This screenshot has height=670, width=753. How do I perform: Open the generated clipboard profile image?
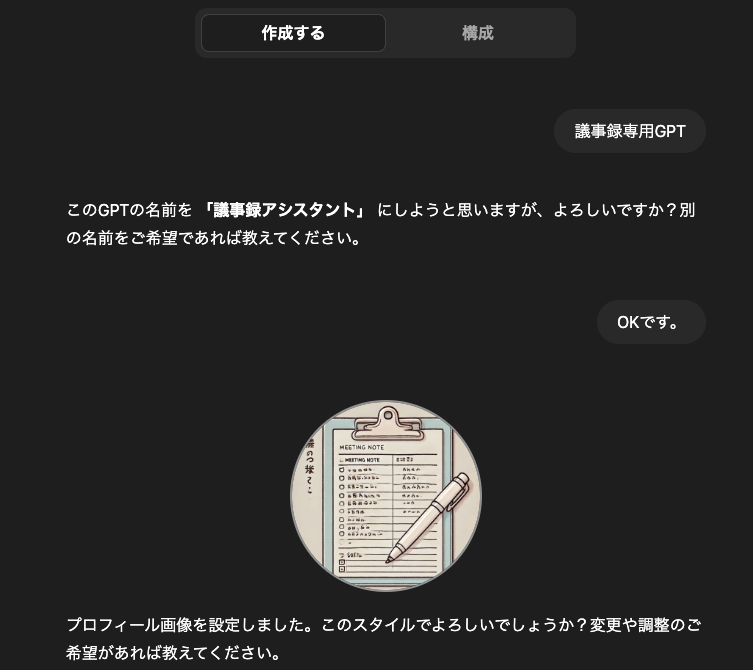[x=386, y=496]
